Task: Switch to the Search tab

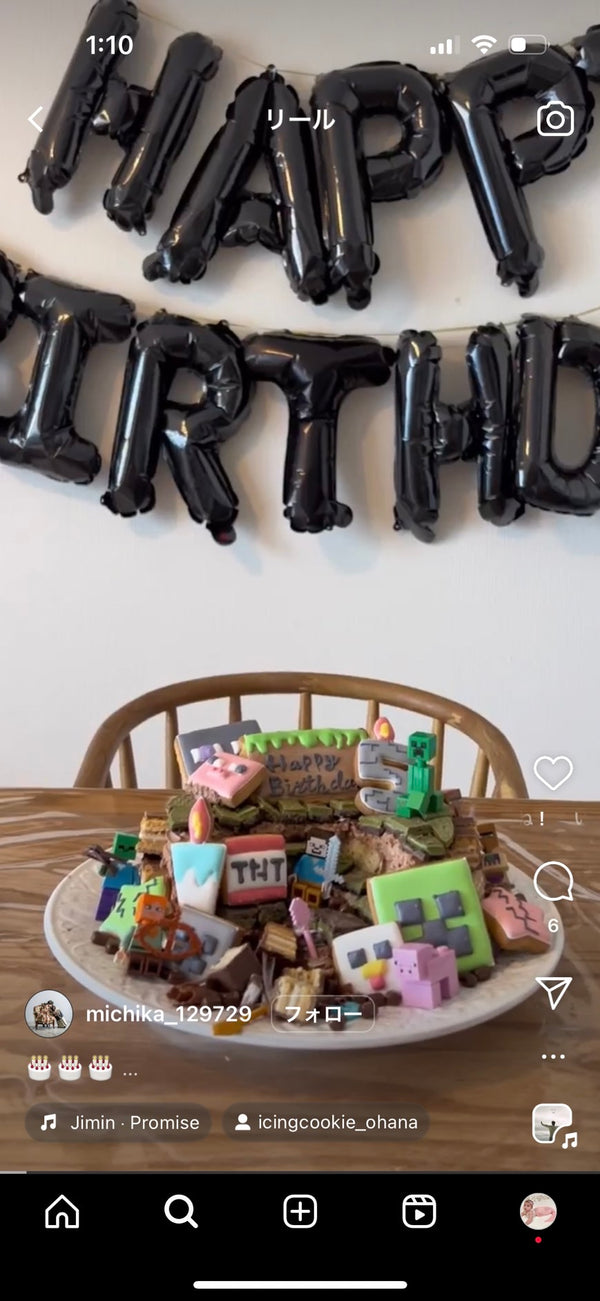Action: tap(181, 1212)
